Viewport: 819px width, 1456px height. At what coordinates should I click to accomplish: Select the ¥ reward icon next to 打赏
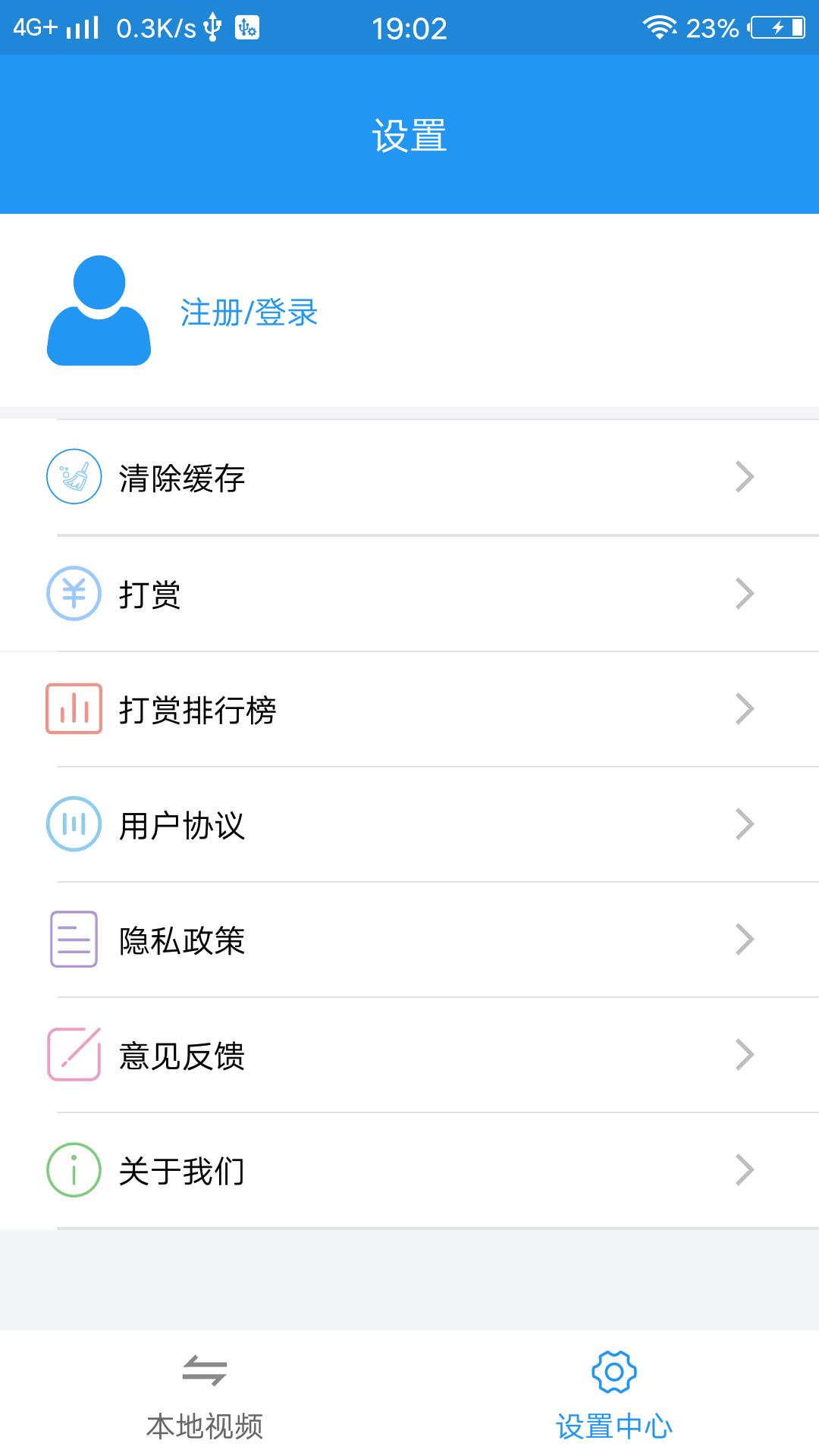pos(73,595)
